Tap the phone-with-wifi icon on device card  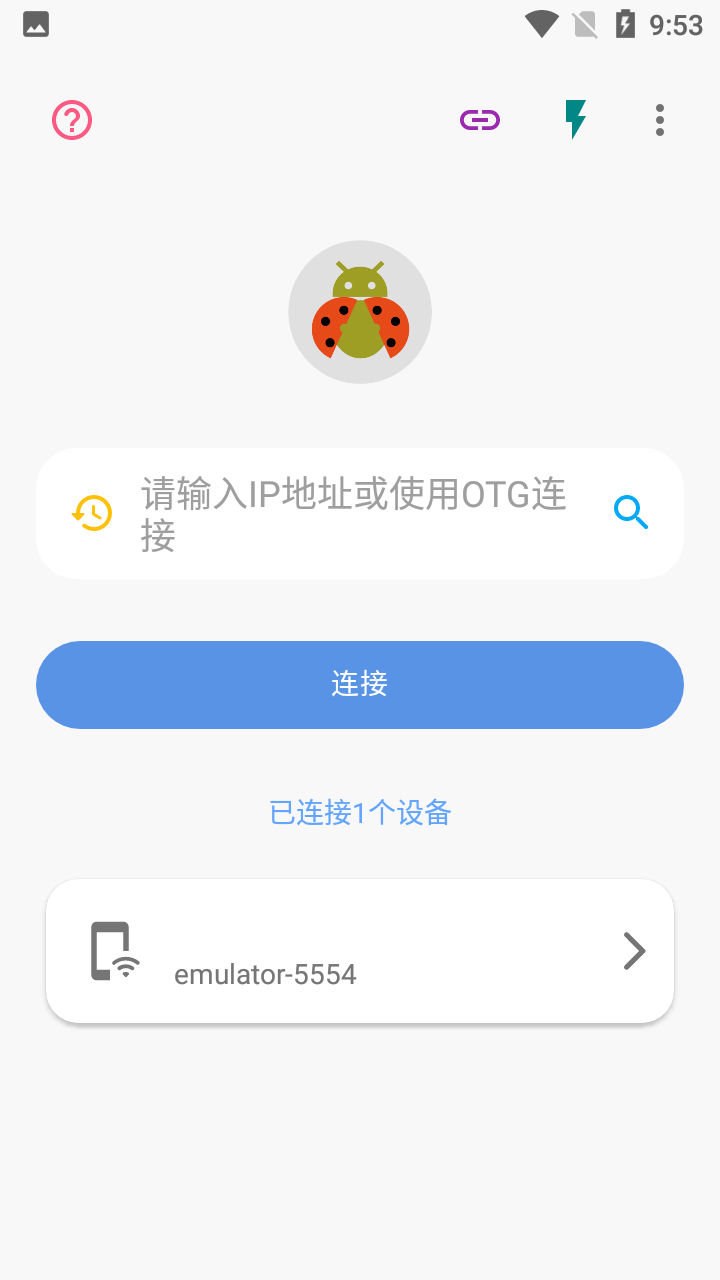[113, 951]
